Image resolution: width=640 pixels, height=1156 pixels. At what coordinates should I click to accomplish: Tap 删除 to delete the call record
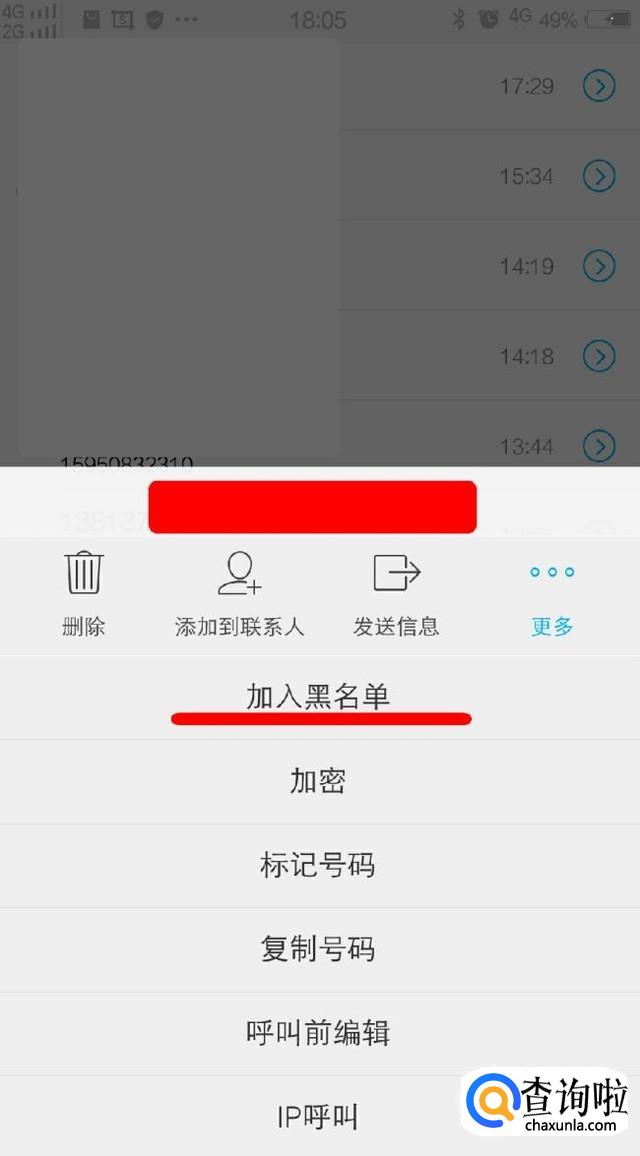pyautogui.click(x=83, y=593)
